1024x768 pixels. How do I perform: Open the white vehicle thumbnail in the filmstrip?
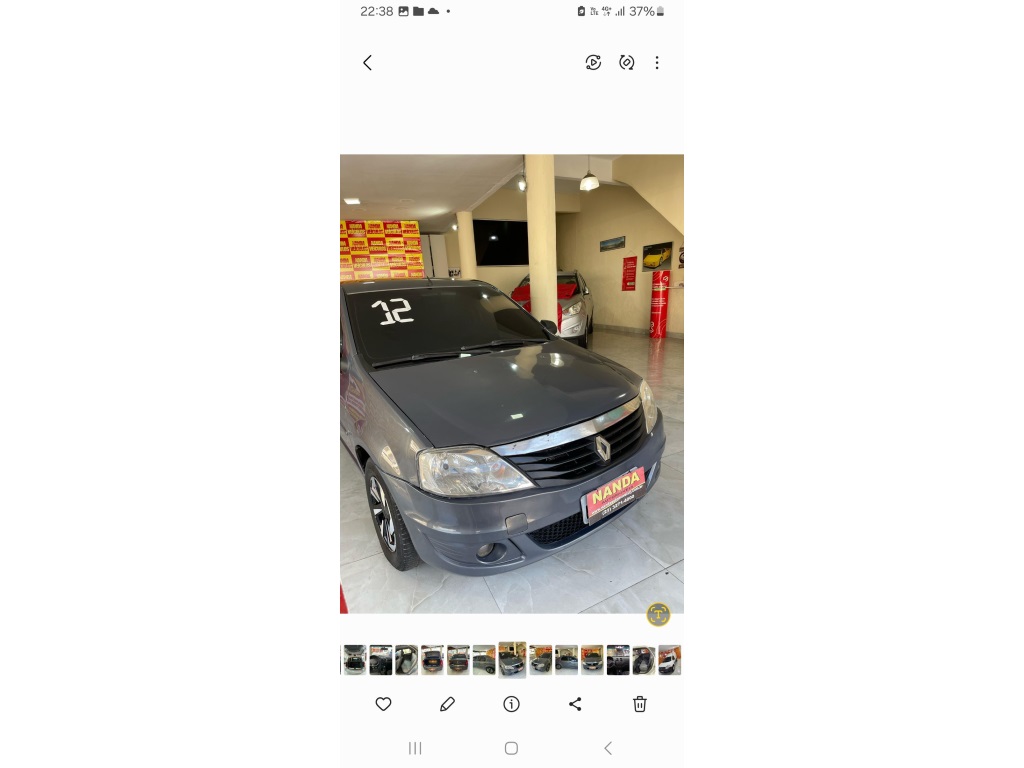pos(669,660)
